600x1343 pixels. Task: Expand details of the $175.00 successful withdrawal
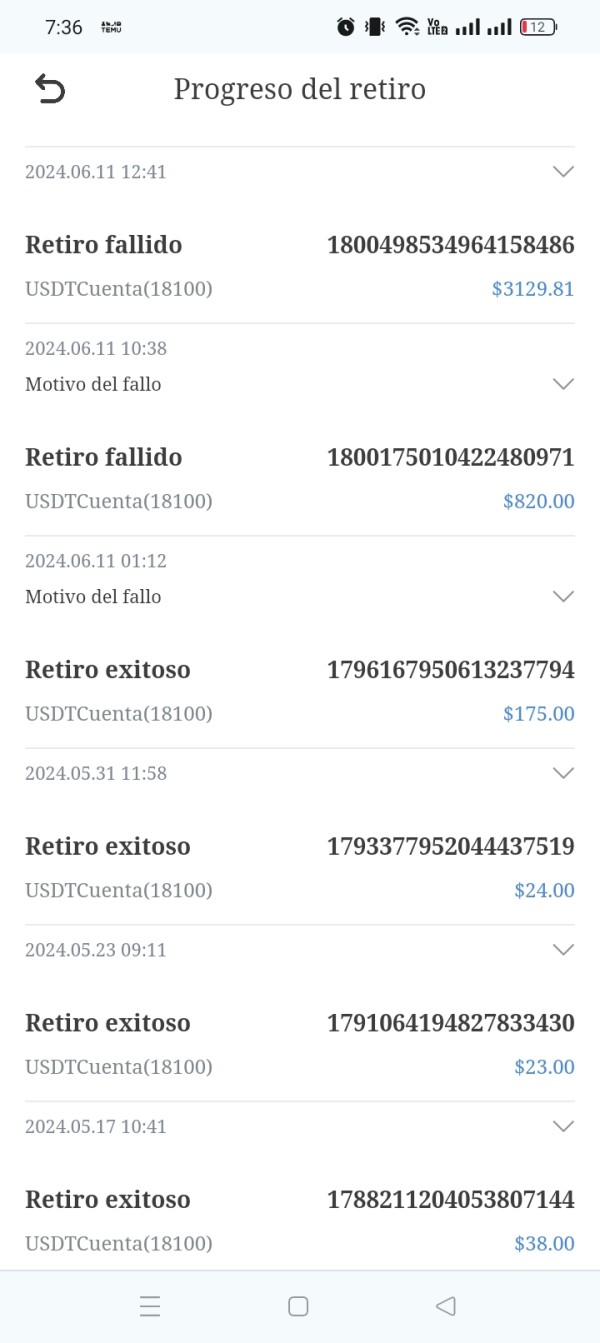tap(563, 773)
